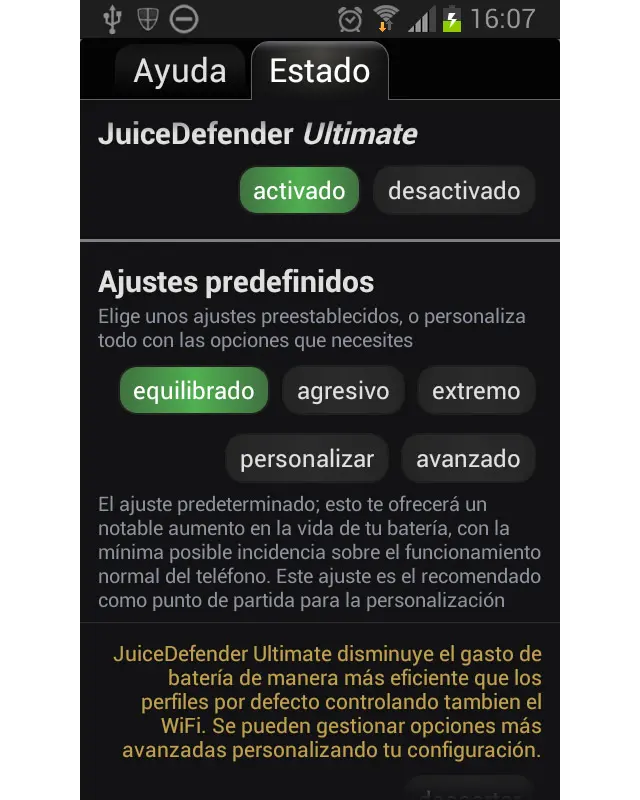The width and height of the screenshot is (640, 800).
Task: Turn JuiceDefender to desactivado
Action: 454,190
